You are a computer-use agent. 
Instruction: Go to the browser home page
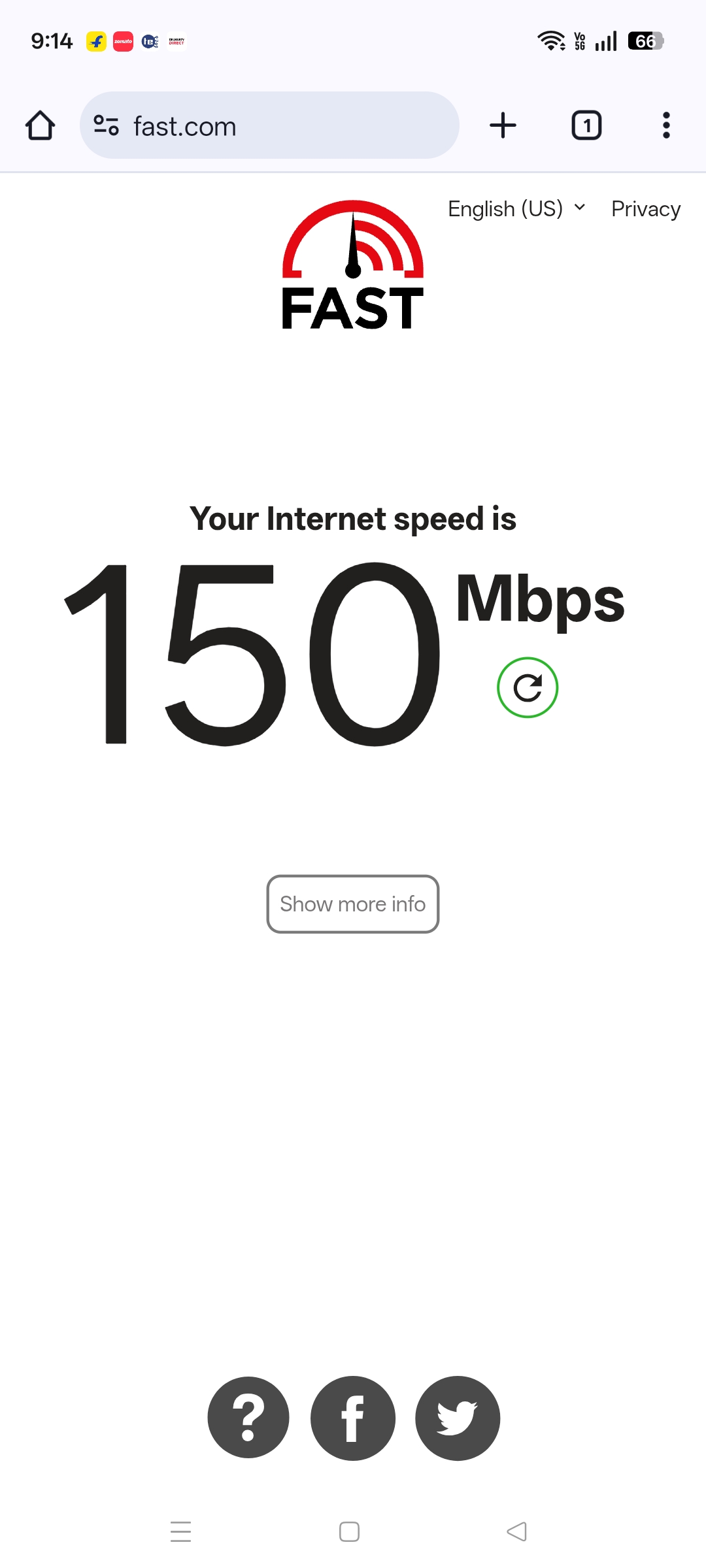(x=40, y=125)
